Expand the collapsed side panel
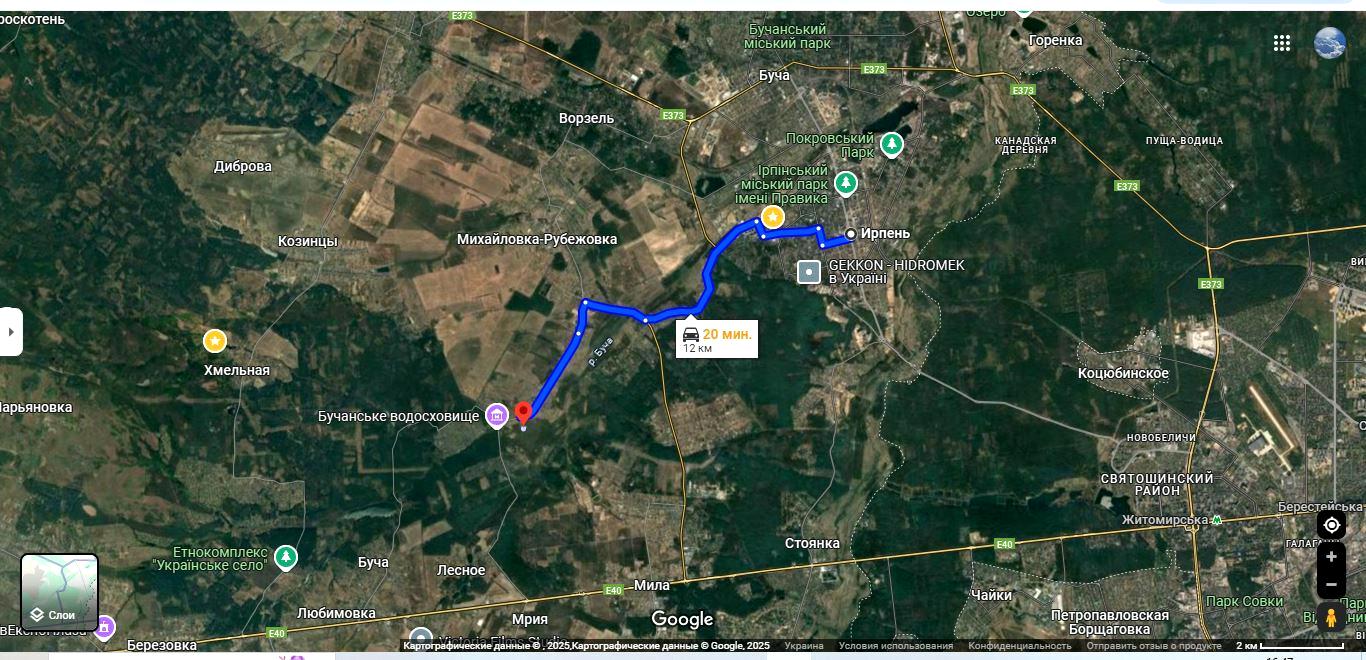This screenshot has width=1366, height=660. [11, 331]
